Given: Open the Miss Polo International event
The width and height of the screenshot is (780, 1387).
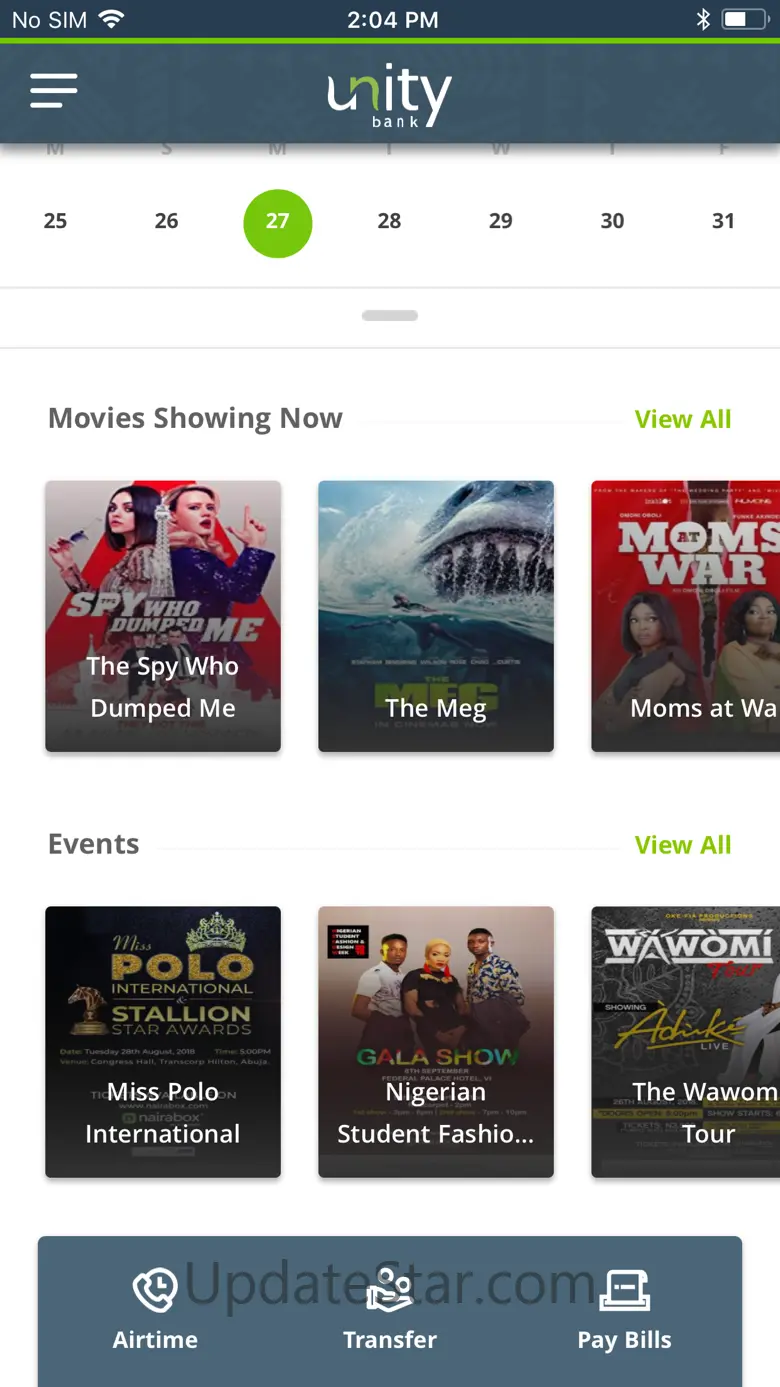Looking at the screenshot, I should [163, 1042].
